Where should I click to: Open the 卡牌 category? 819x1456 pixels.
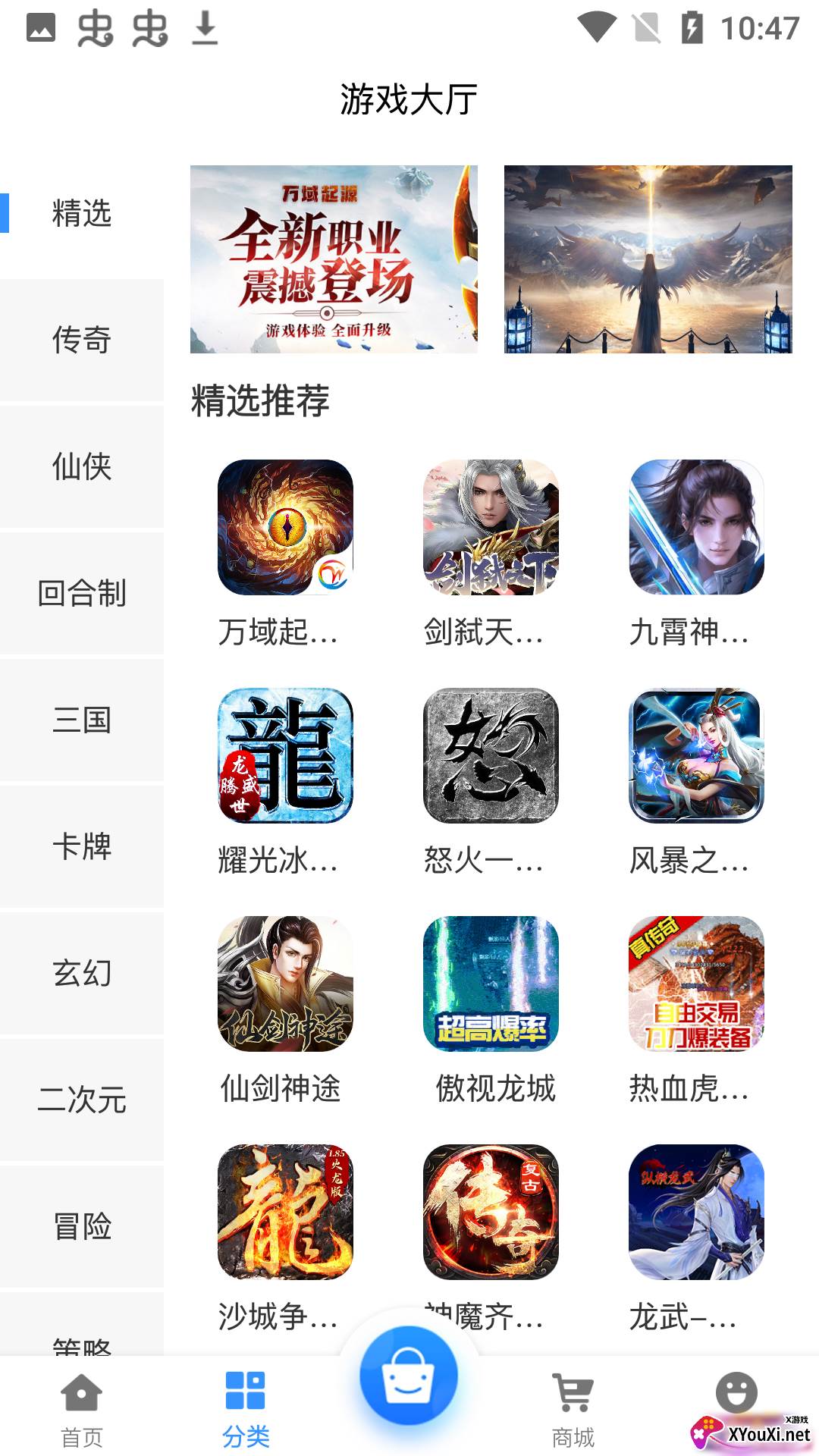tap(82, 846)
